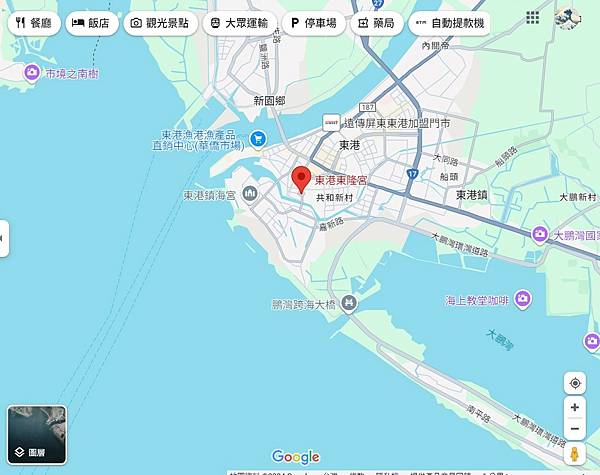This screenshot has height=475, width=600.
Task: Open the Google apps grid
Action: [x=533, y=18]
